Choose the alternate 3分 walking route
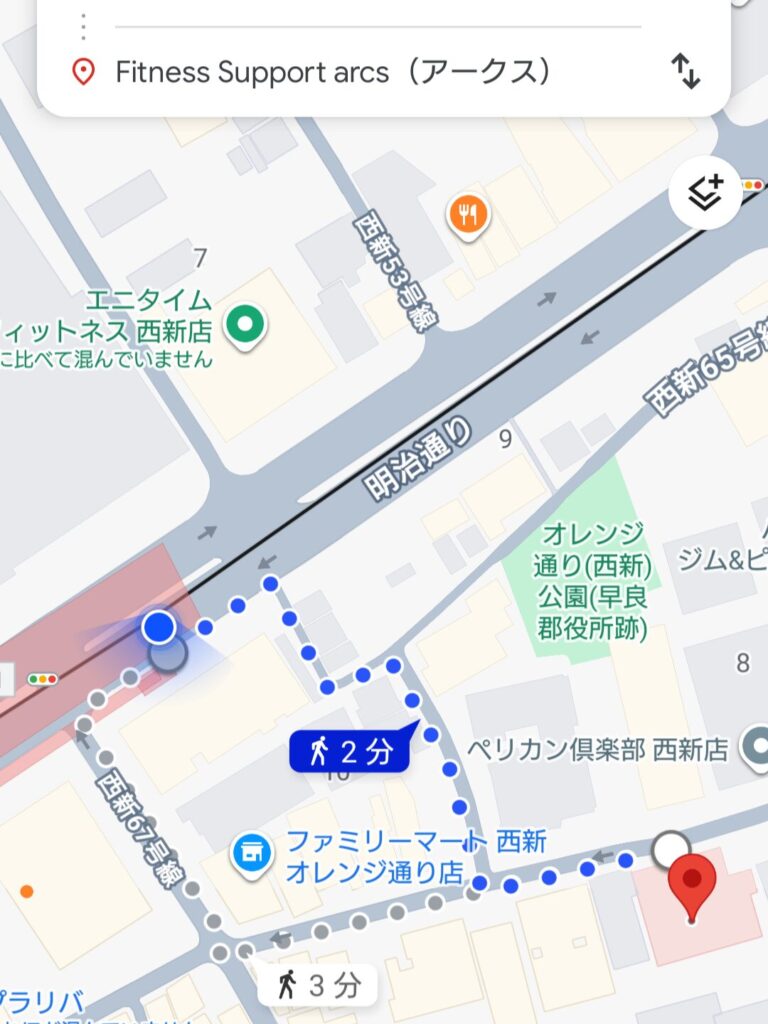Viewport: 768px width, 1024px height. 318,986
